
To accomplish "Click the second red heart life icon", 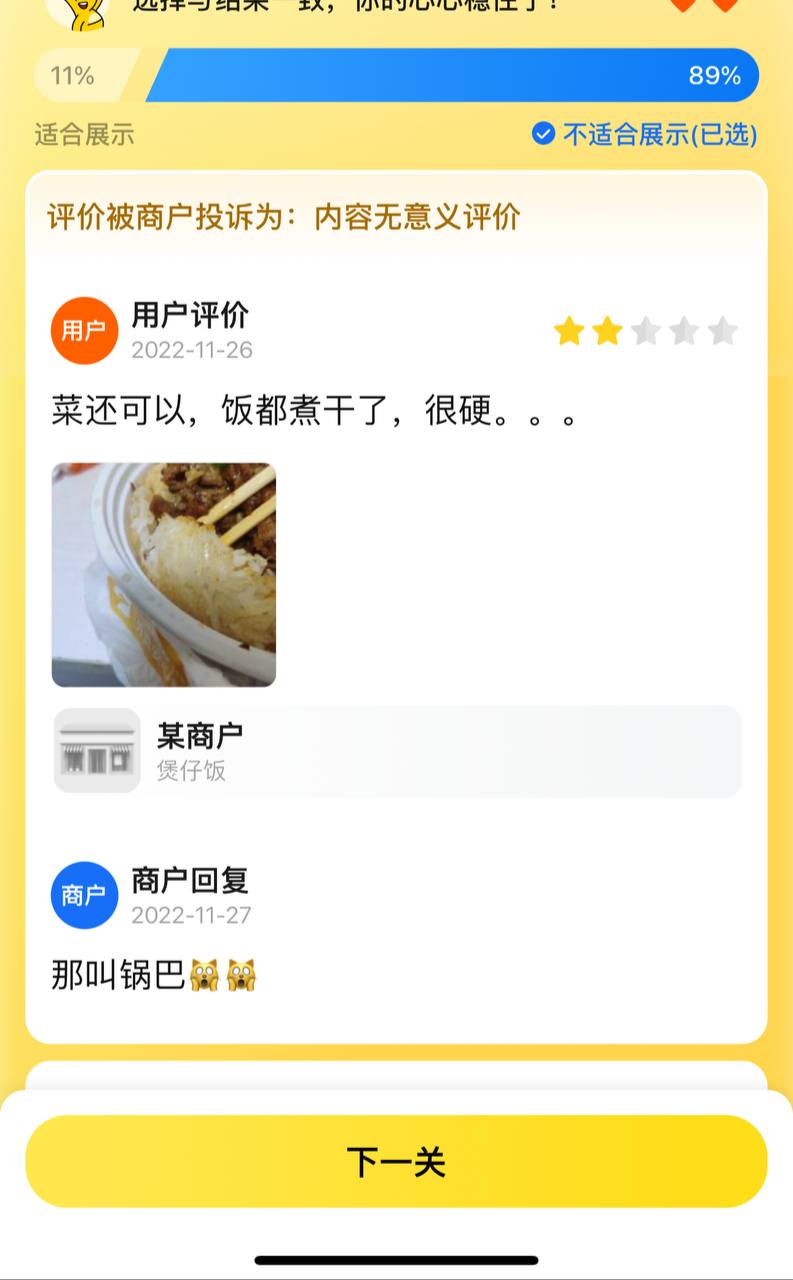I will (x=726, y=8).
